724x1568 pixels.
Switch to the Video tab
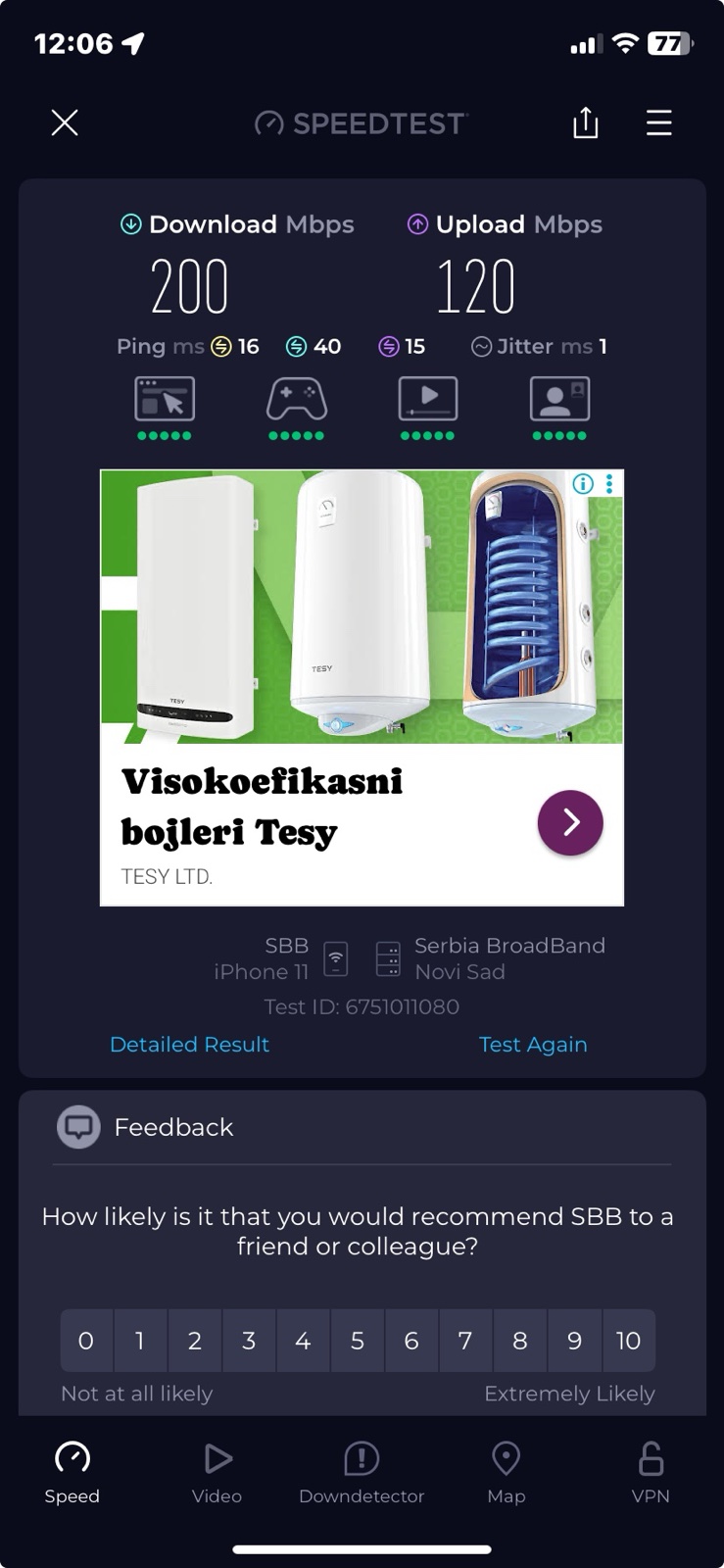(x=217, y=1472)
